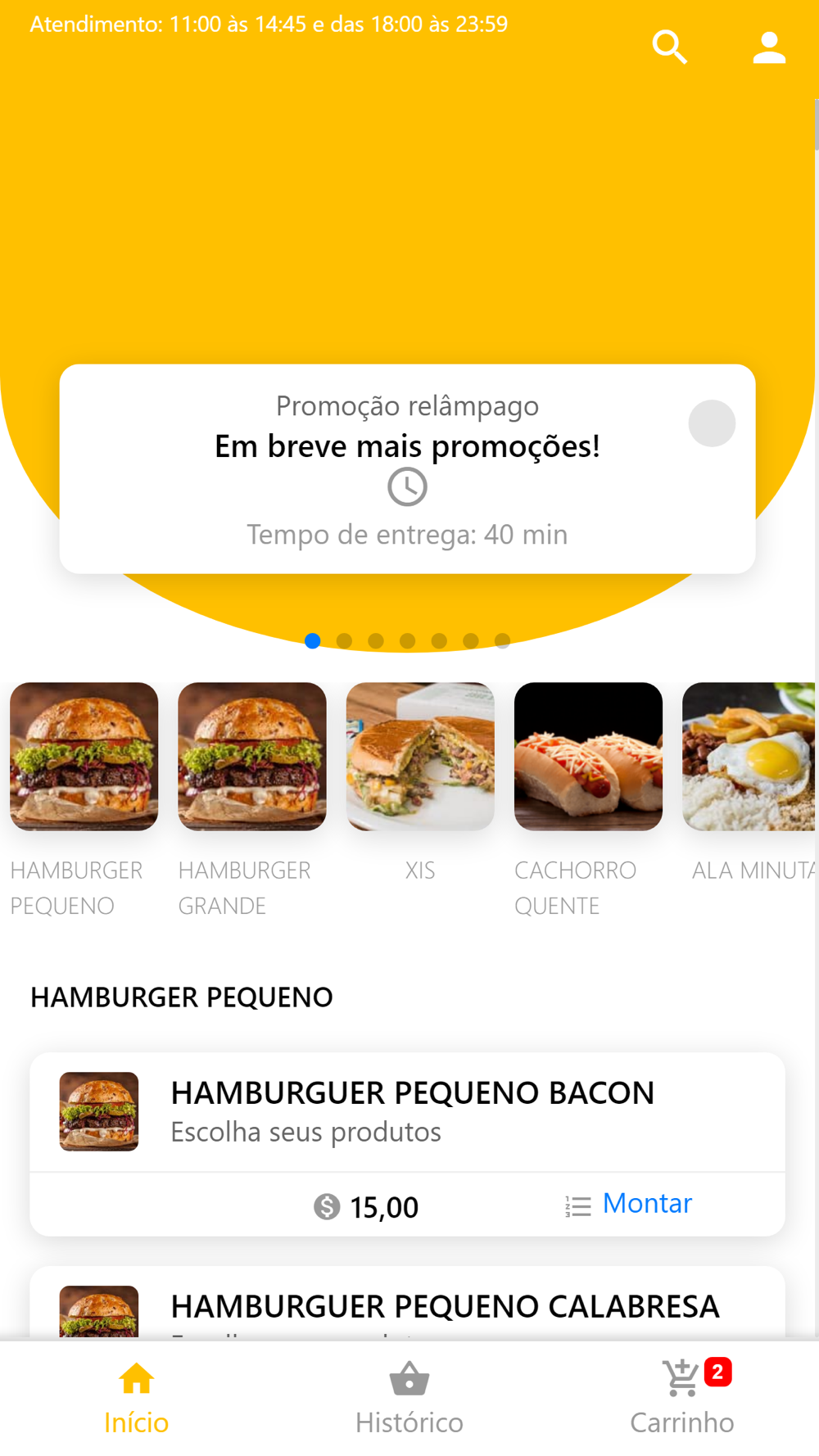Jump to the second banner page dot
Image resolution: width=819 pixels, height=1456 pixels.
(344, 641)
